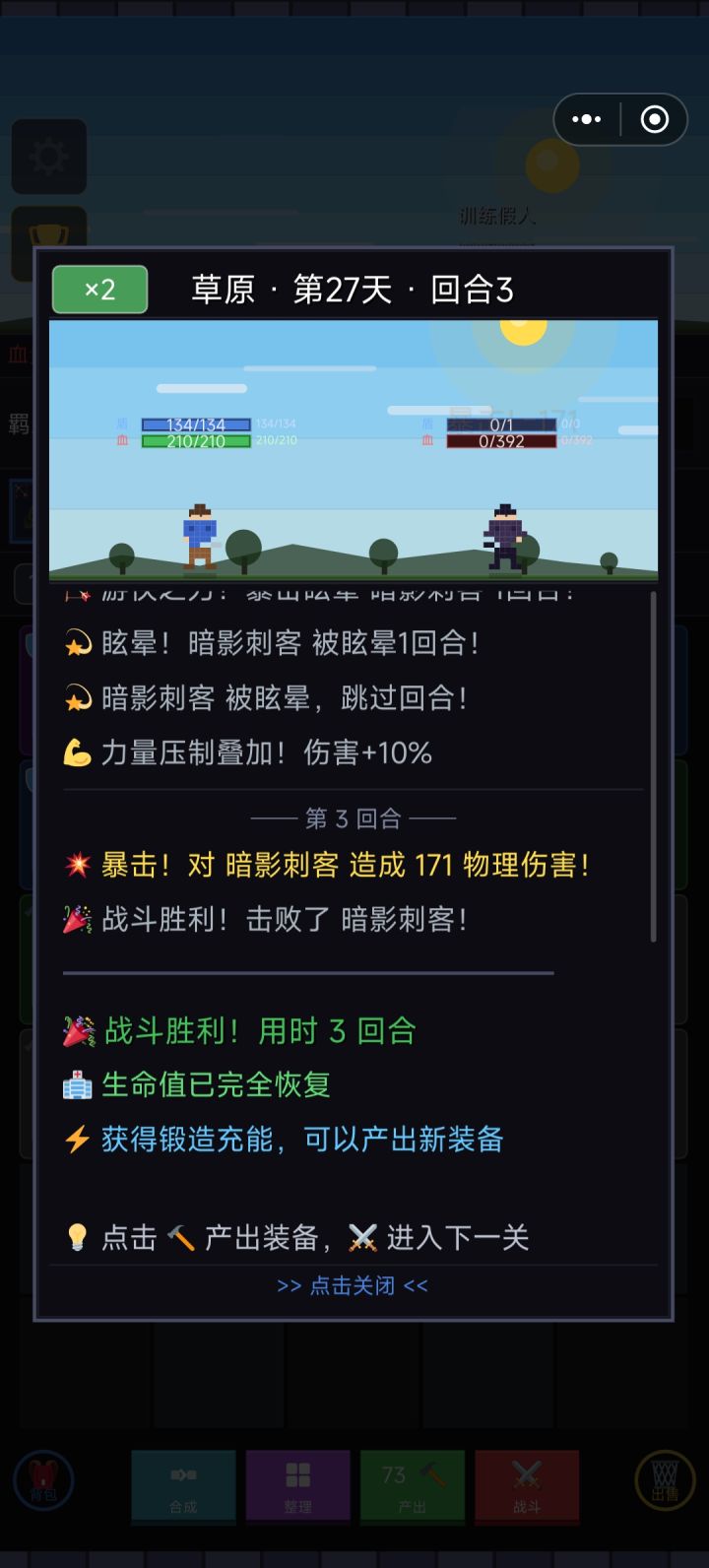Select the 草原 第27天 title bar
The height and width of the screenshot is (1568, 709).
point(354,289)
